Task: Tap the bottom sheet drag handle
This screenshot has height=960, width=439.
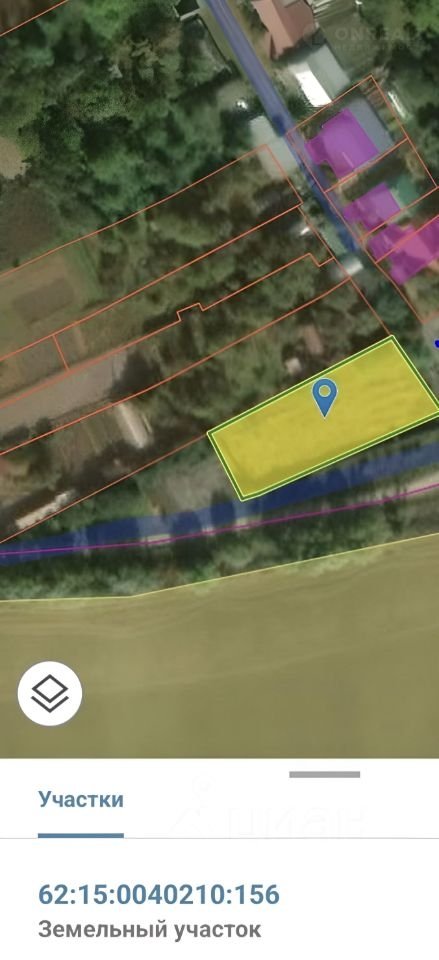Action: click(325, 774)
